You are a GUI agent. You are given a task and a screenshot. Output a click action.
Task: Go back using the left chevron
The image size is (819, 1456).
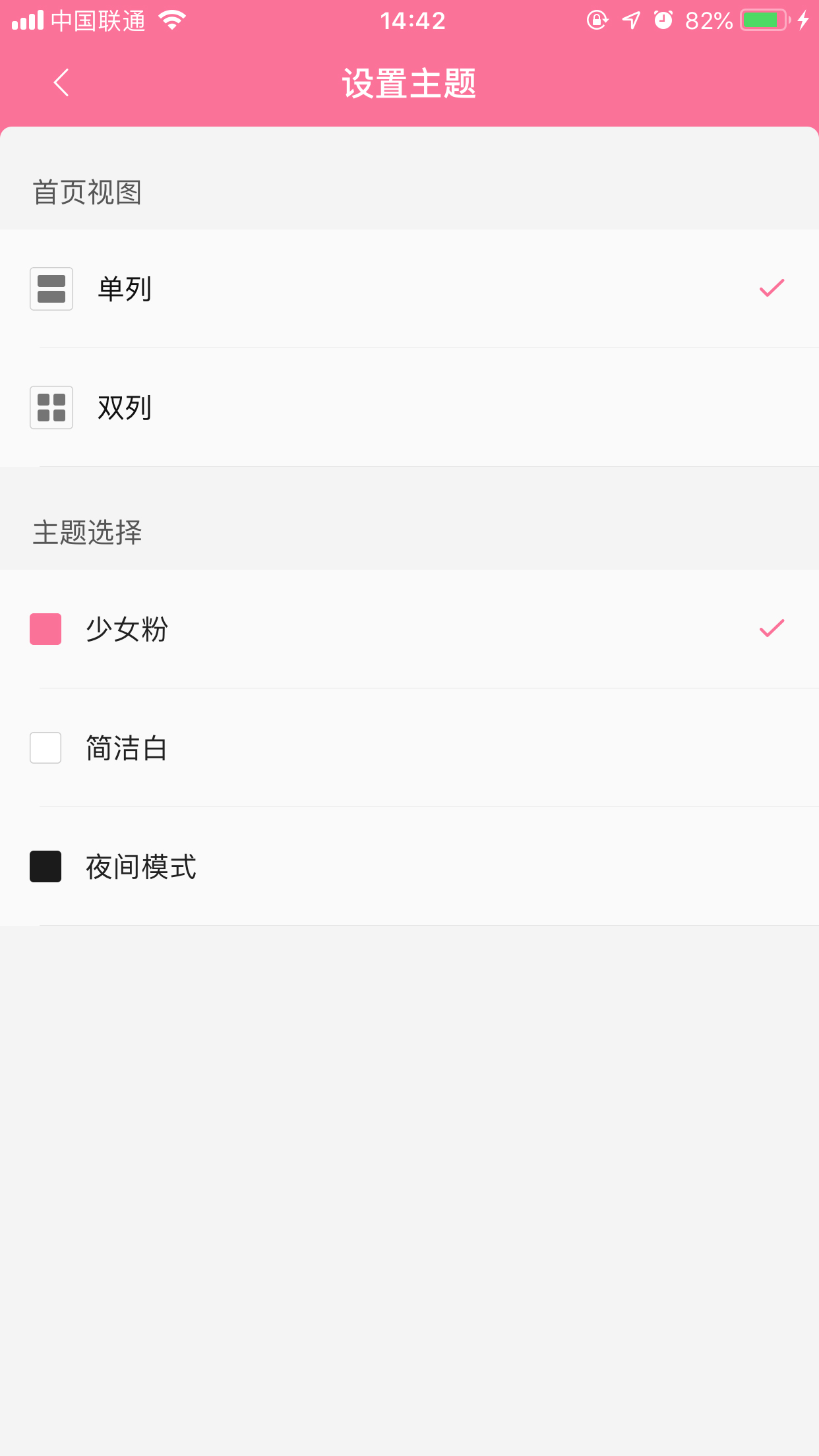click(61, 82)
